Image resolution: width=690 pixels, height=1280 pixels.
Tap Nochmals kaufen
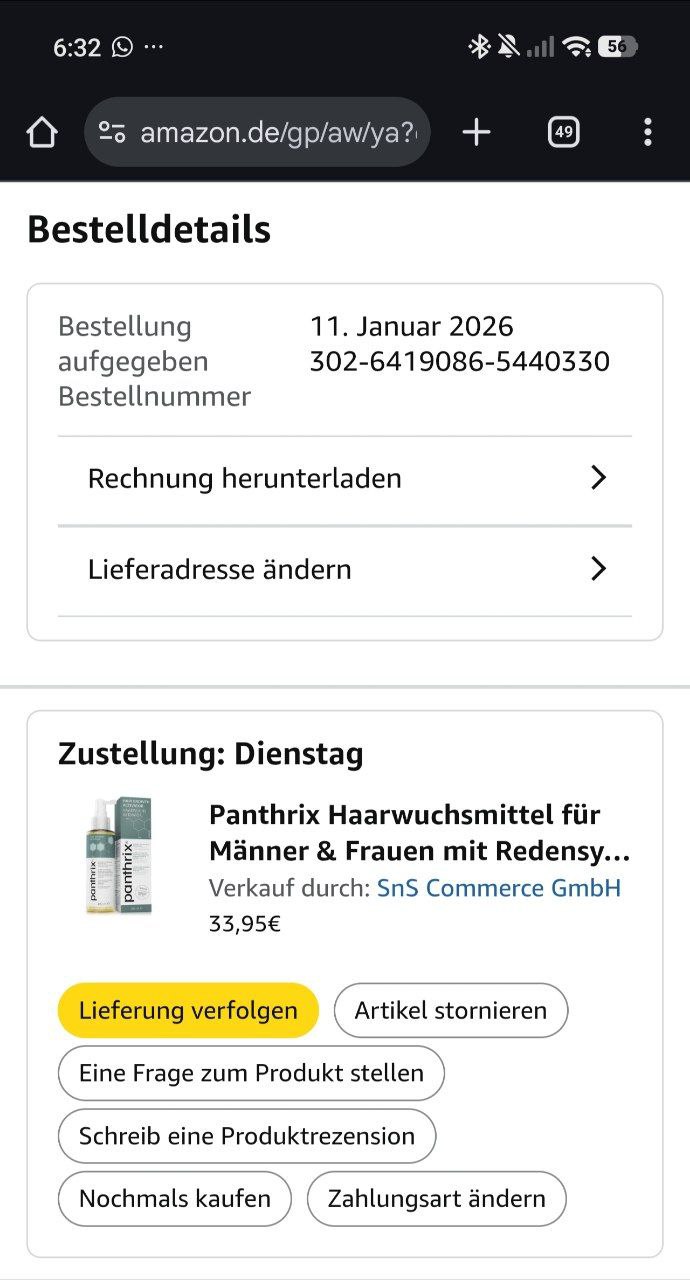coord(175,1199)
